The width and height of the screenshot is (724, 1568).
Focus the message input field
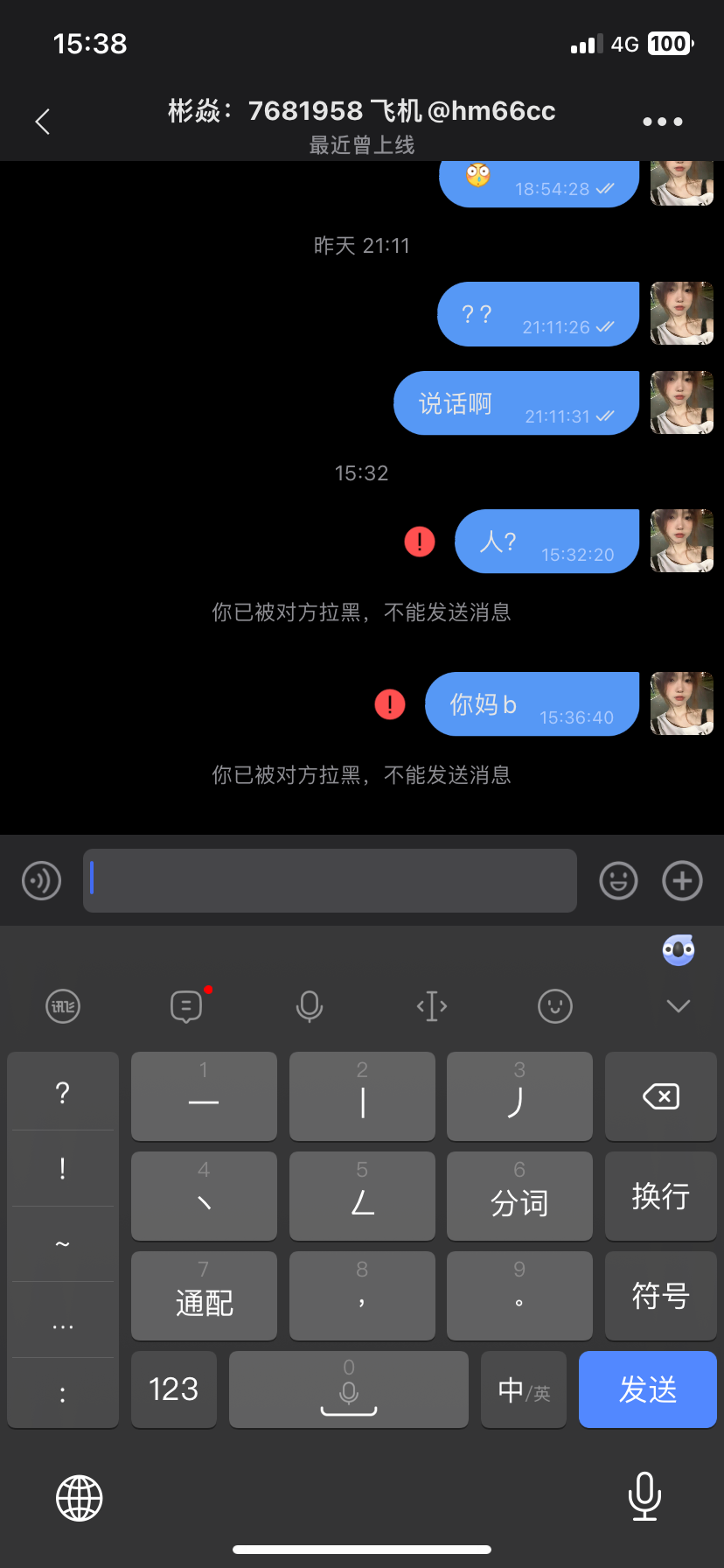click(330, 880)
